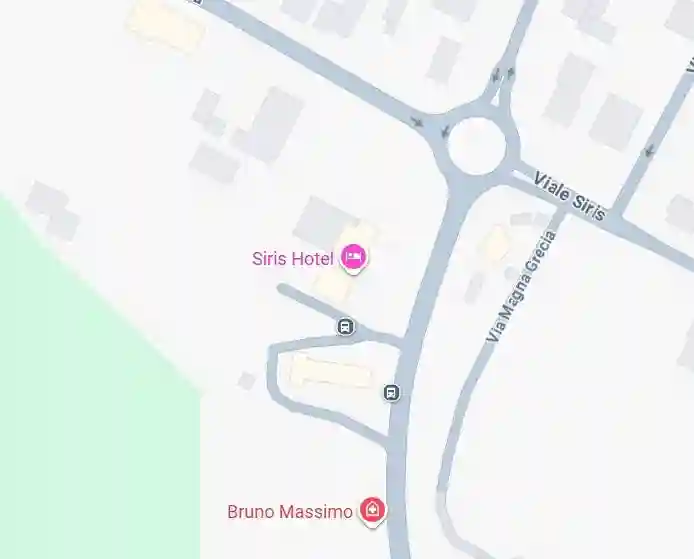
Task: Select the Bruno Massimo place pin
Action: point(373,510)
